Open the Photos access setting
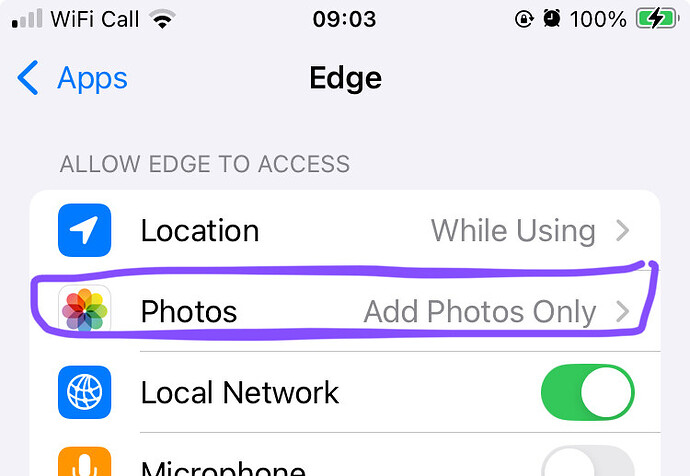Viewport: 690px width, 476px height. pyautogui.click(x=344, y=311)
